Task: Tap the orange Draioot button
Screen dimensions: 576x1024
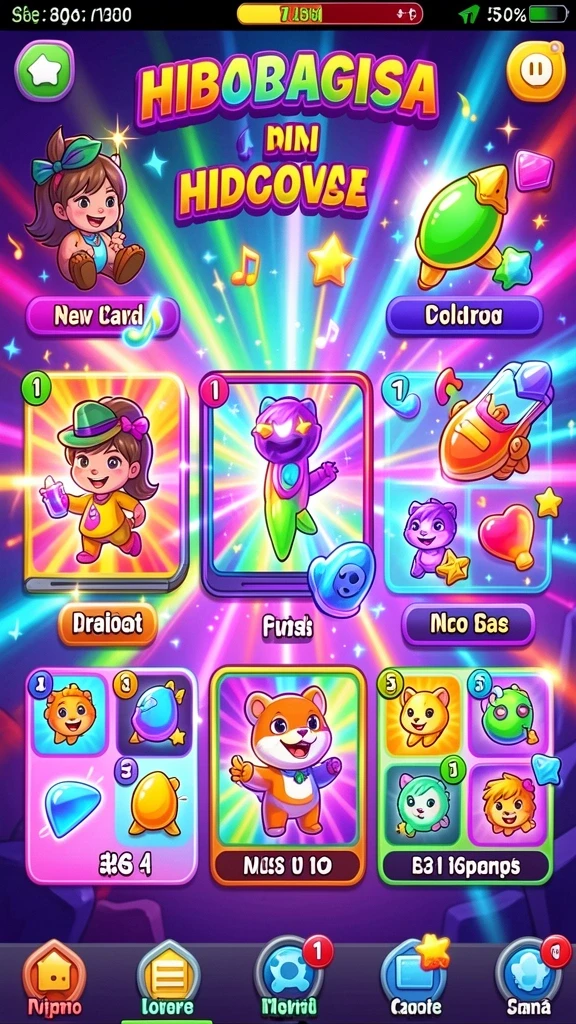Action: pos(108,624)
